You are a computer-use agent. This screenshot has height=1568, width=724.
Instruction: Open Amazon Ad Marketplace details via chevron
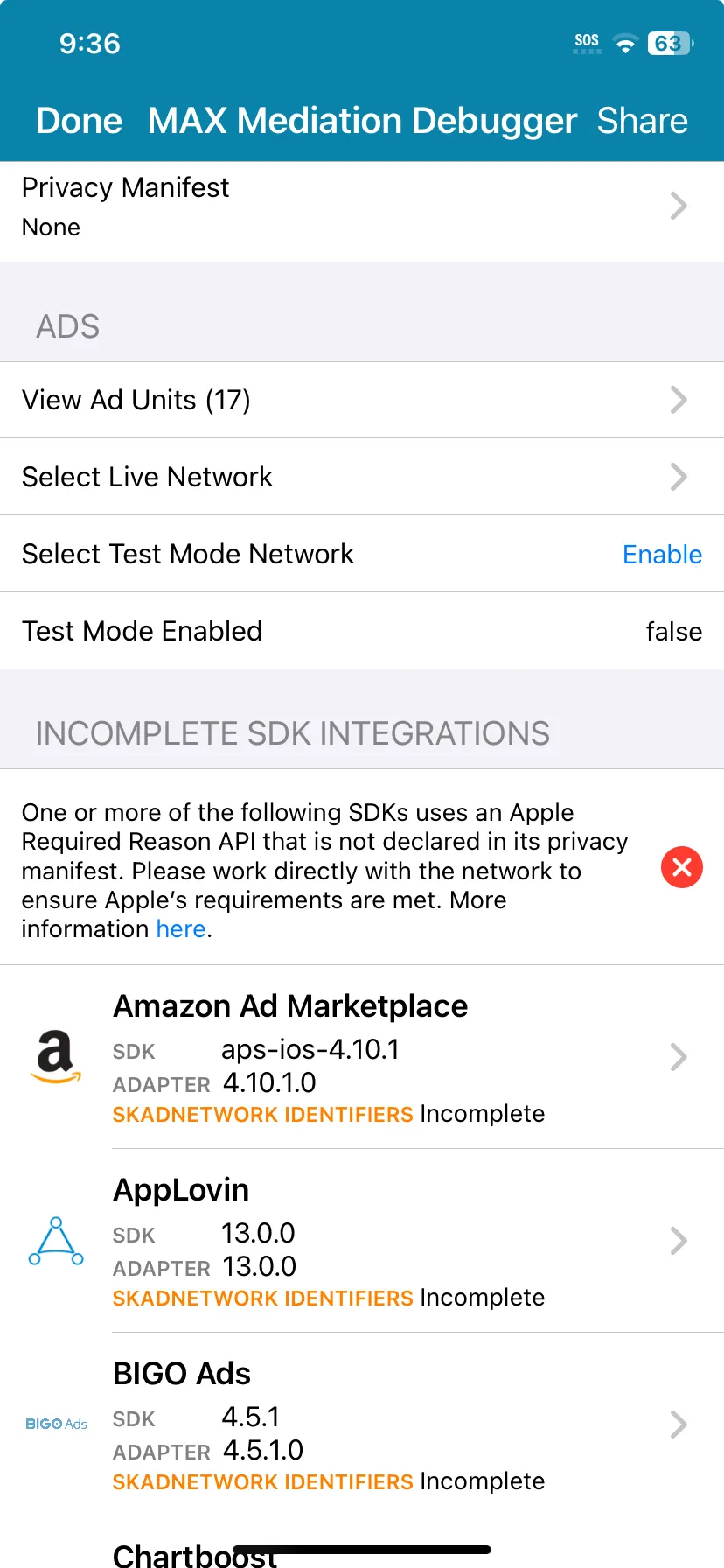tap(679, 1056)
